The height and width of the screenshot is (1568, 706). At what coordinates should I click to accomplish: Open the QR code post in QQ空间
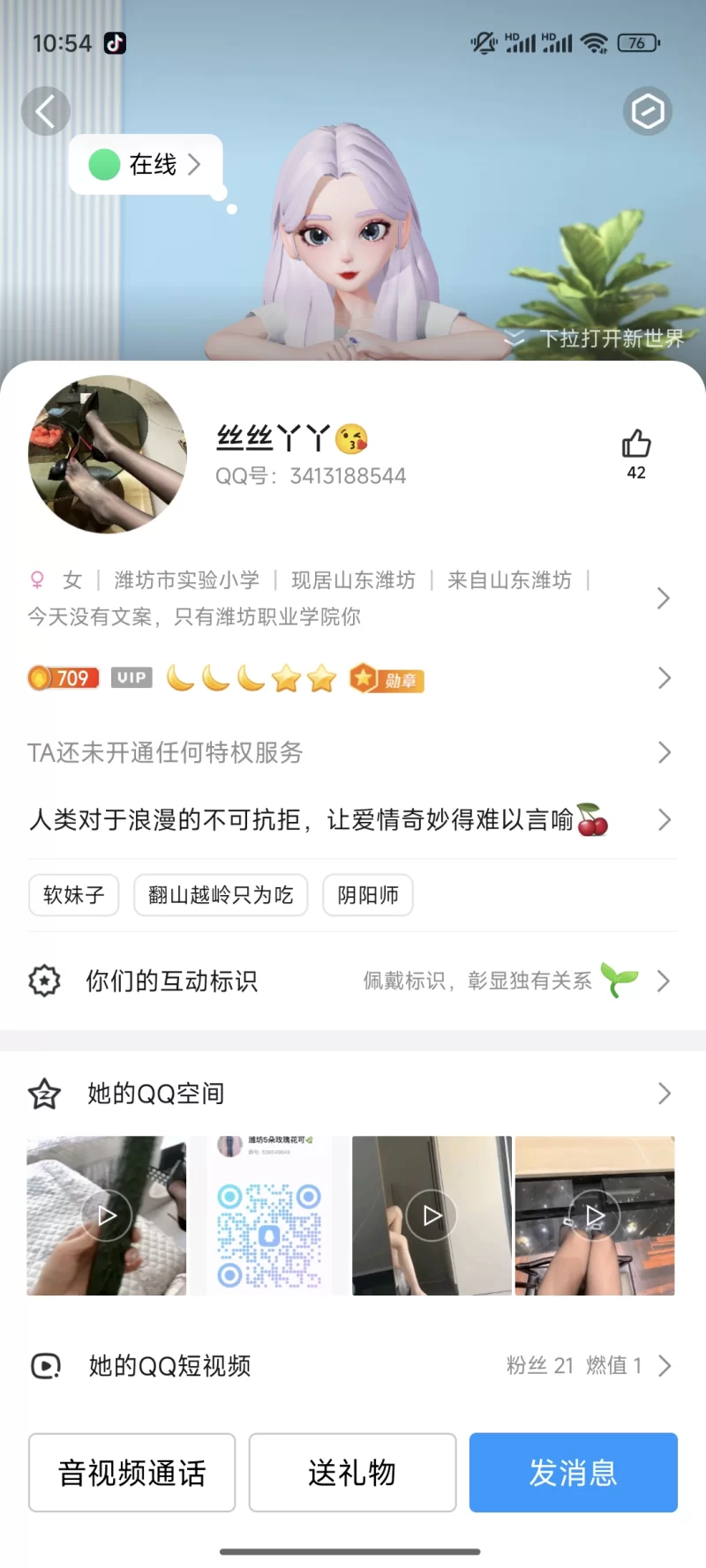pos(269,1215)
